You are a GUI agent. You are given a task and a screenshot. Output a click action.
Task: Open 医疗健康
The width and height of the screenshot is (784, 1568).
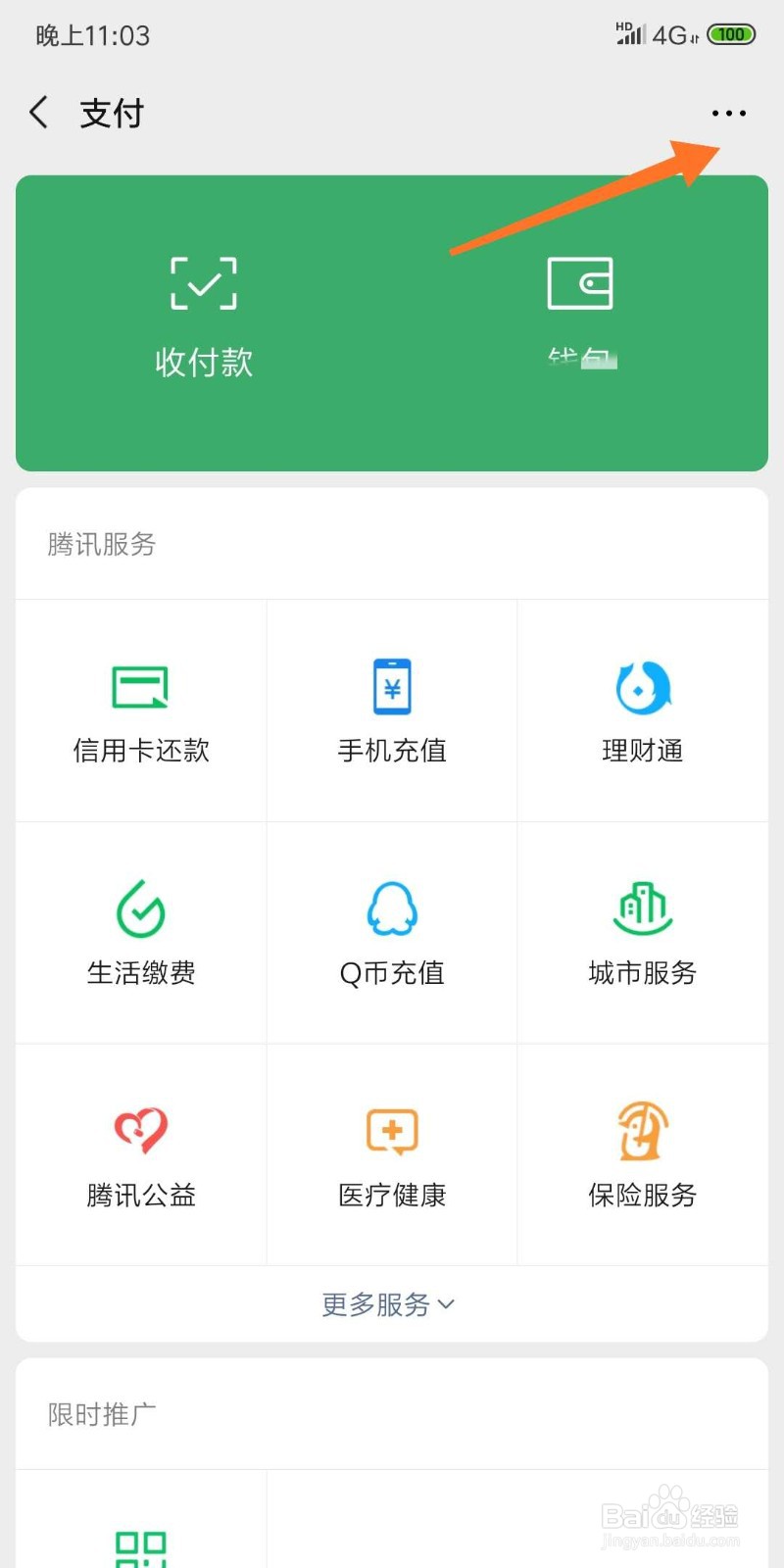click(x=392, y=1155)
